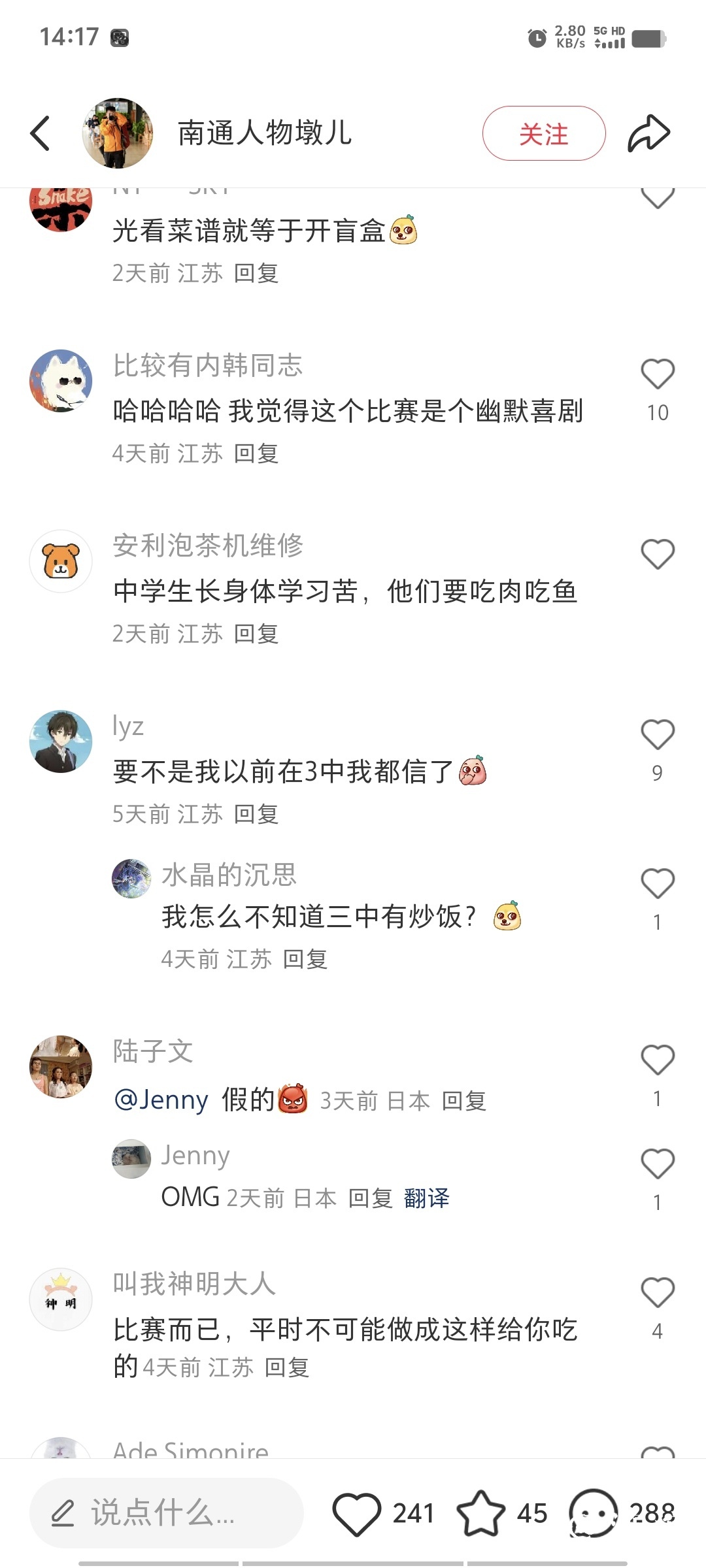
Task: Tap the 说点什么 comment input field
Action: tap(167, 1513)
